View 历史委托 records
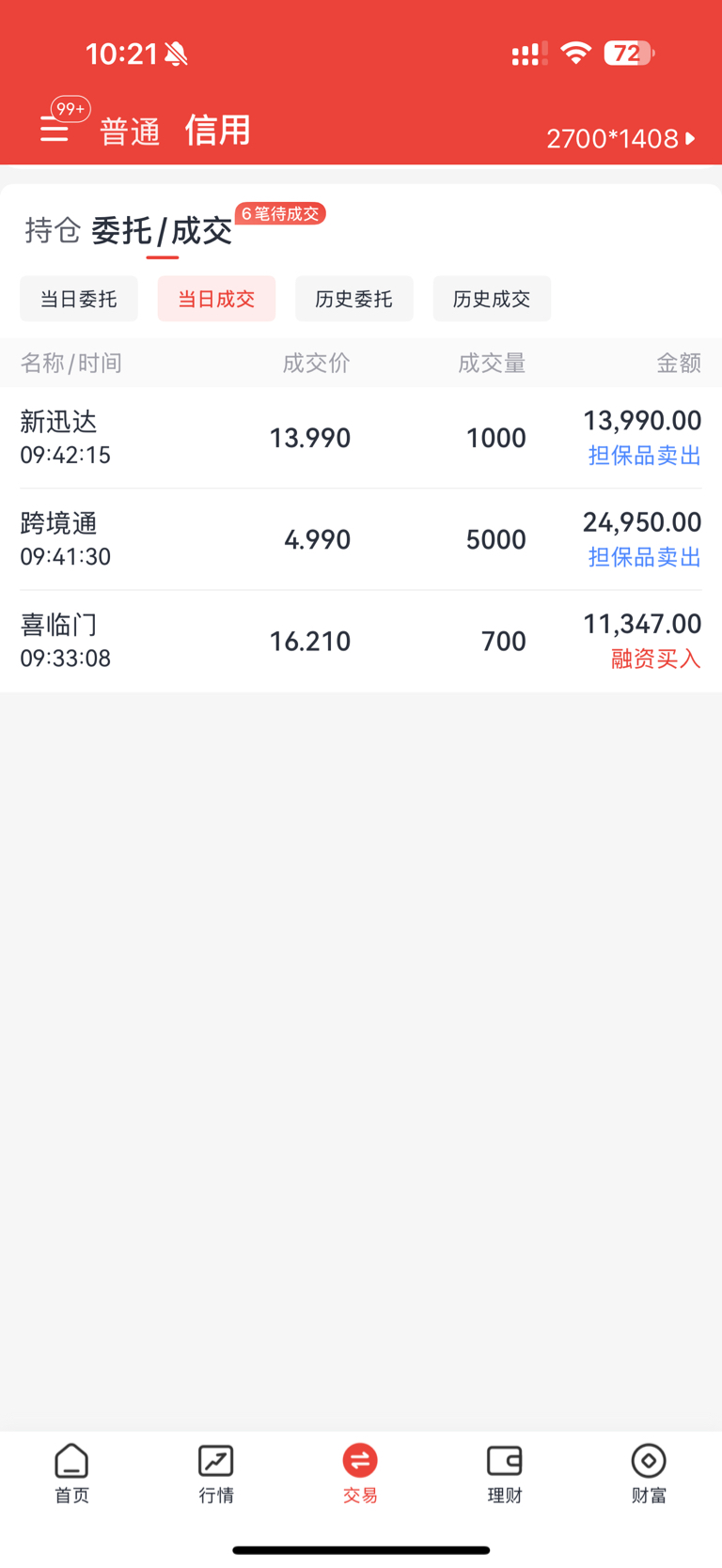This screenshot has width=722, height=1568. 353,299
